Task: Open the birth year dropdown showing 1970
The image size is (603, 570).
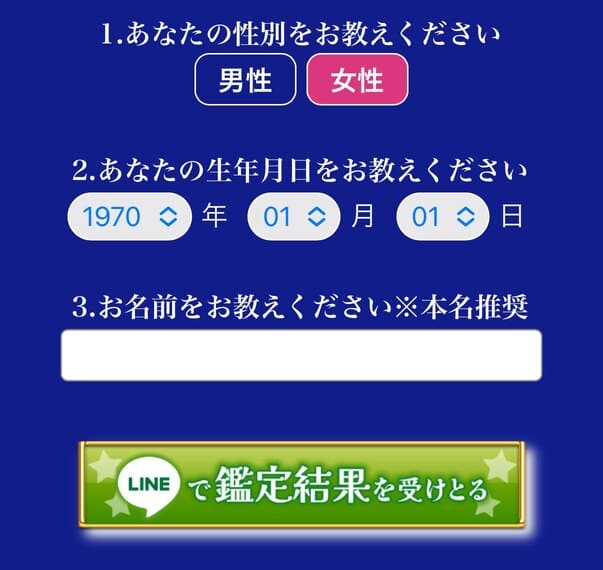Action: pos(129,217)
